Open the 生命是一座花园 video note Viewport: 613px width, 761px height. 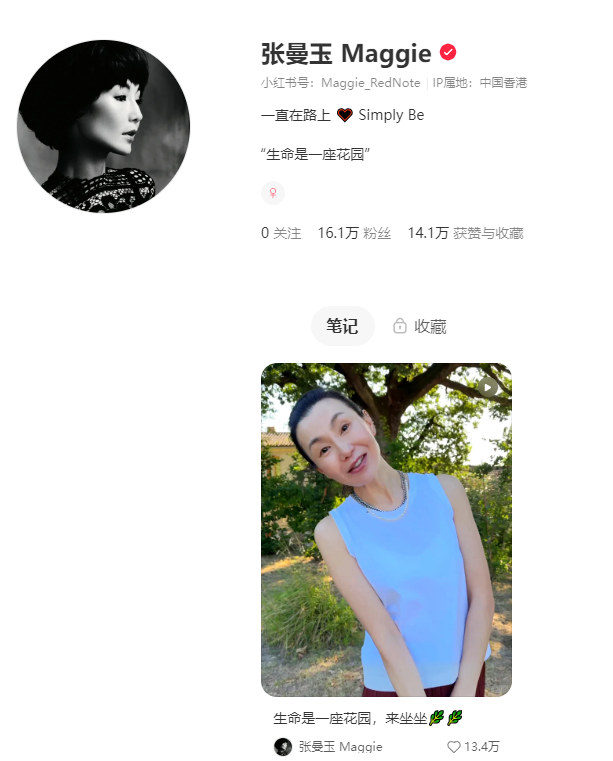pos(386,530)
